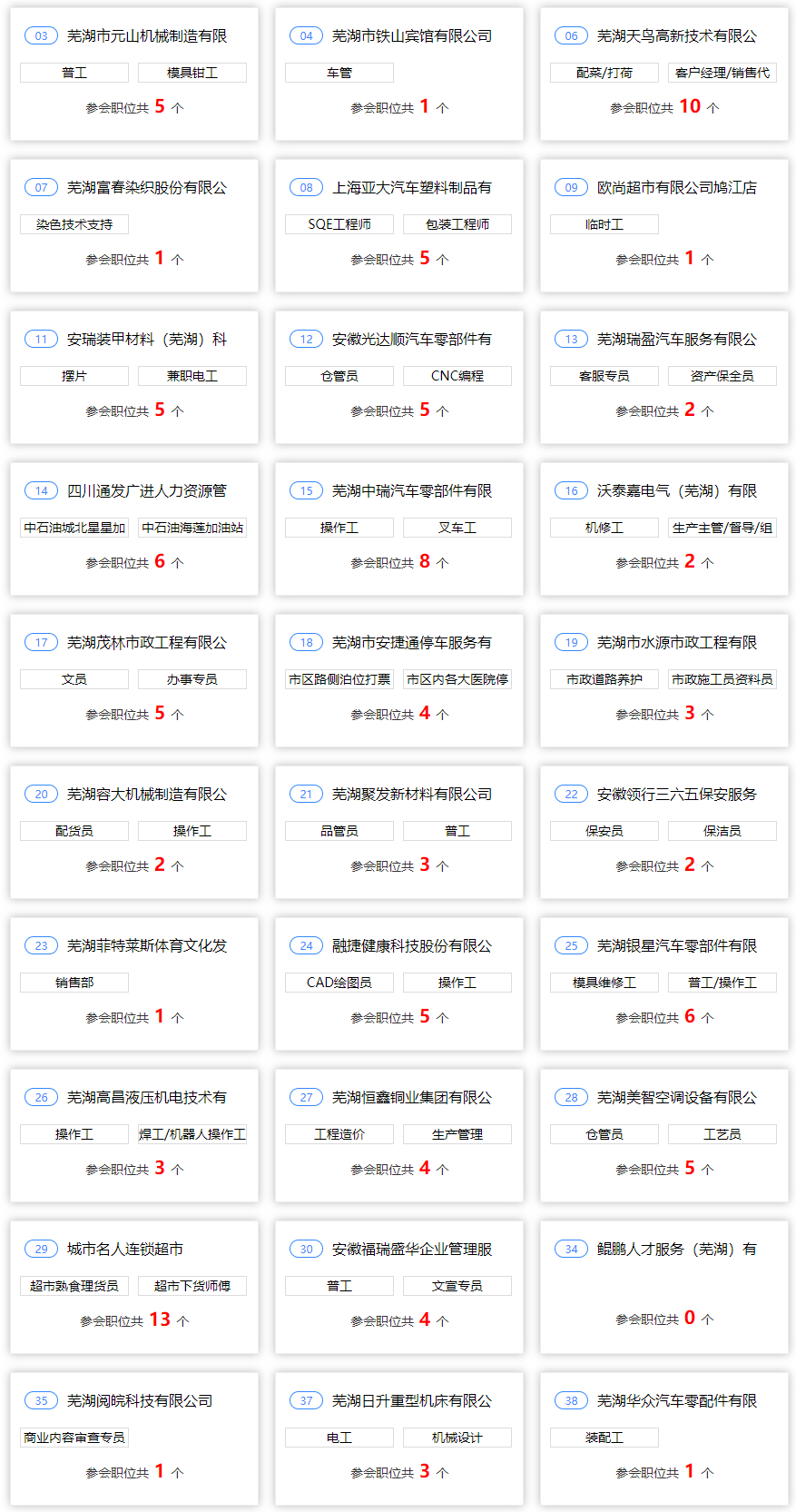The height and width of the screenshot is (1512, 796).
Task: Open company card 03 芜湖市元山机械制造
Action: click(134, 74)
